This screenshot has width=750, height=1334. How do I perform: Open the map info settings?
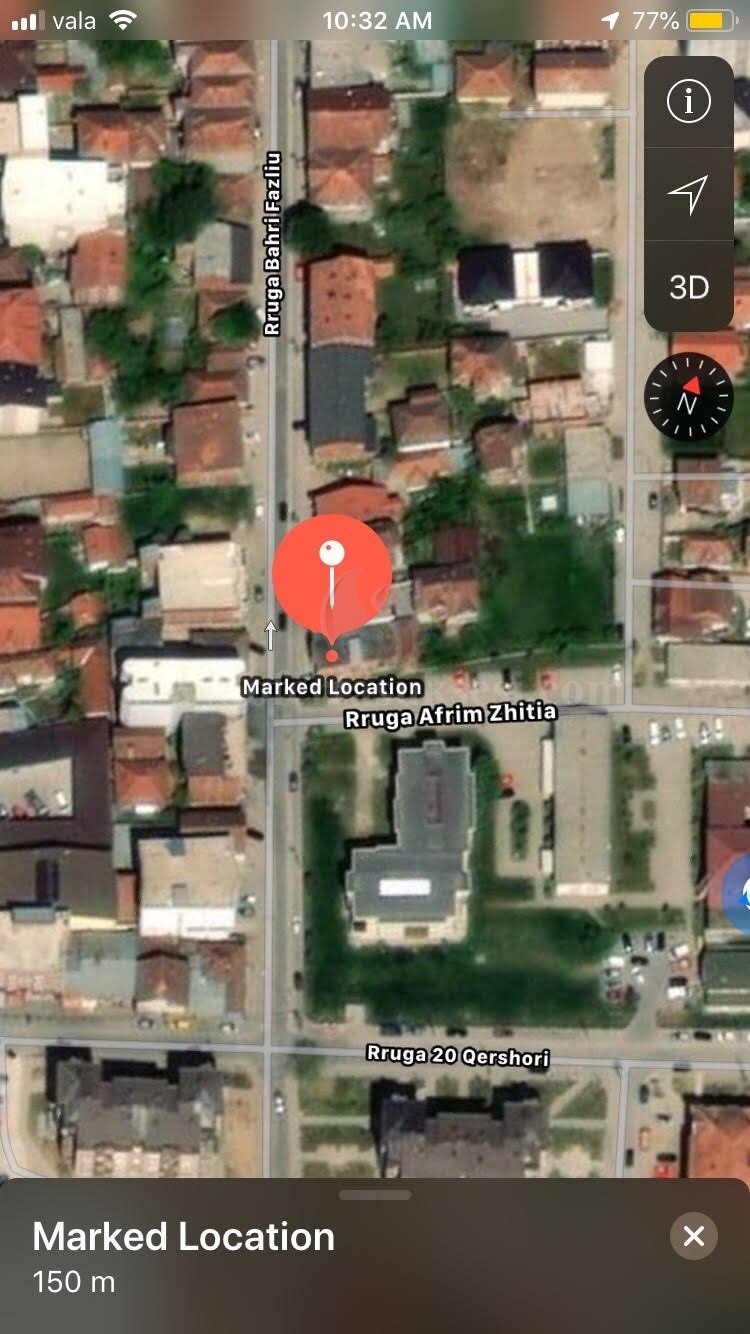pyautogui.click(x=688, y=102)
